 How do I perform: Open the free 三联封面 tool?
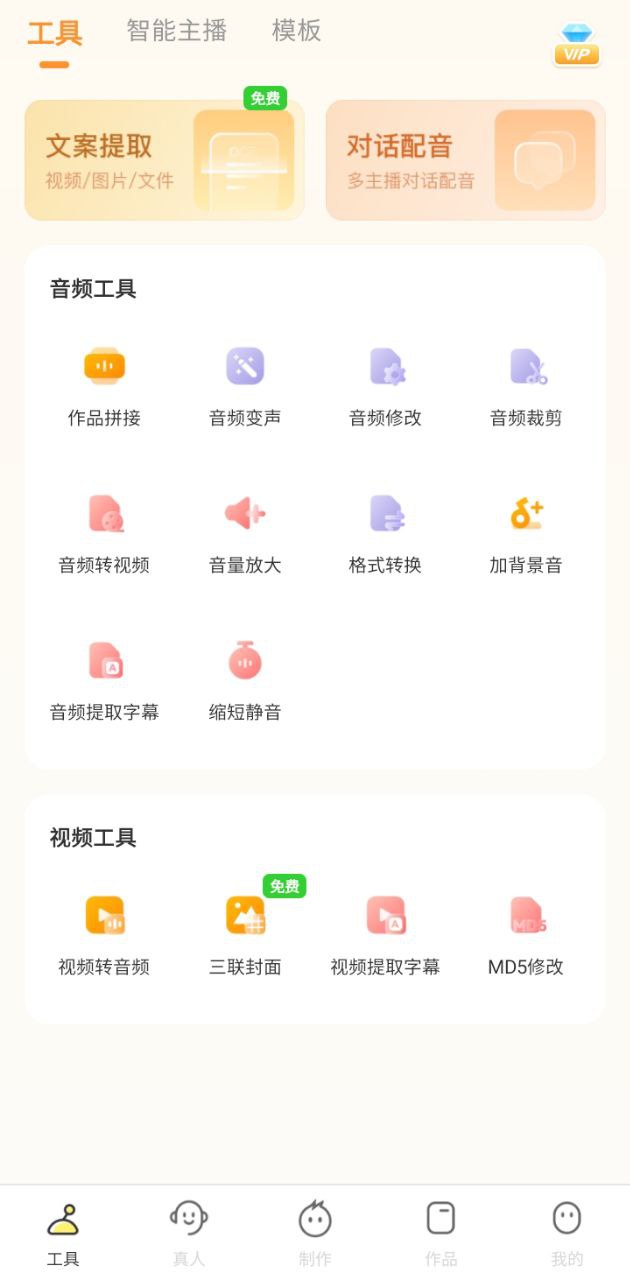245,937
